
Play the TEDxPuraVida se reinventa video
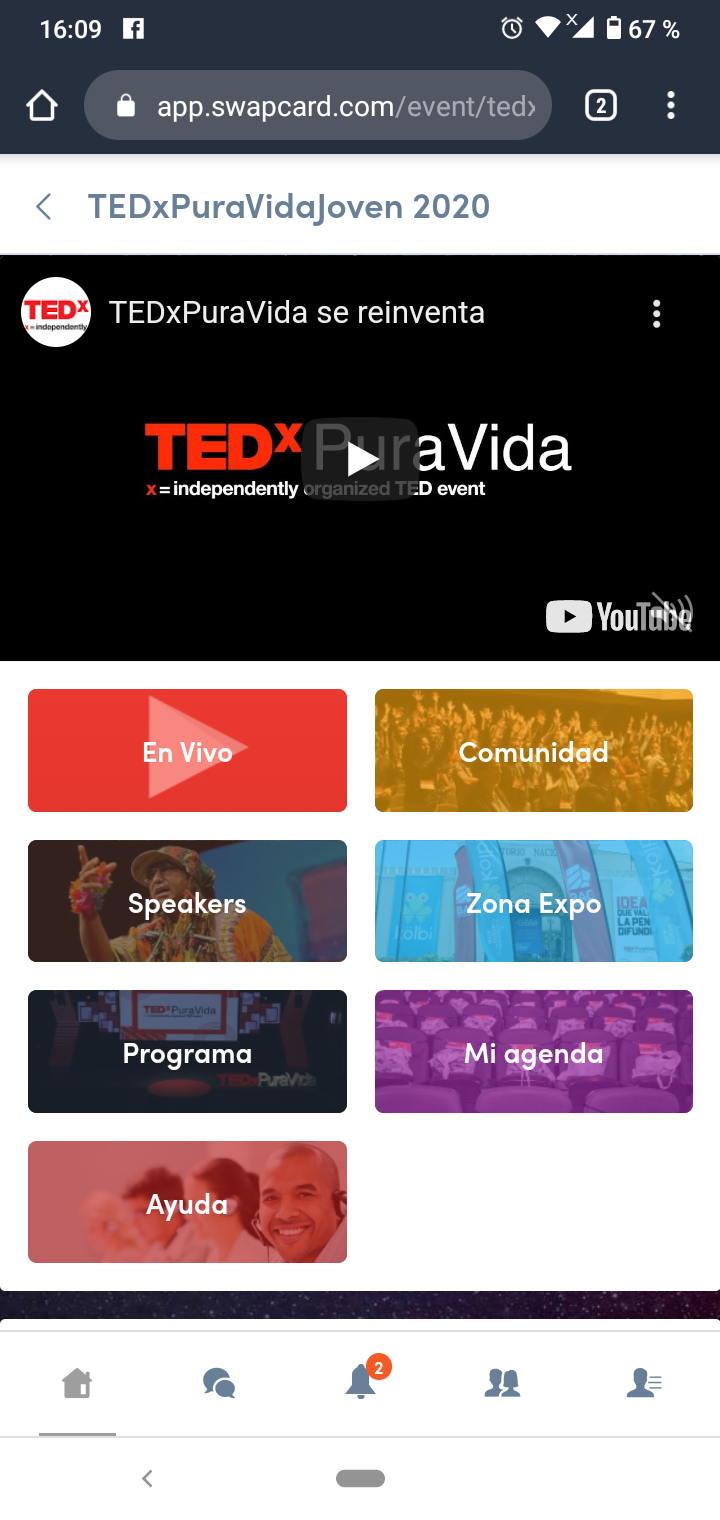click(x=360, y=459)
